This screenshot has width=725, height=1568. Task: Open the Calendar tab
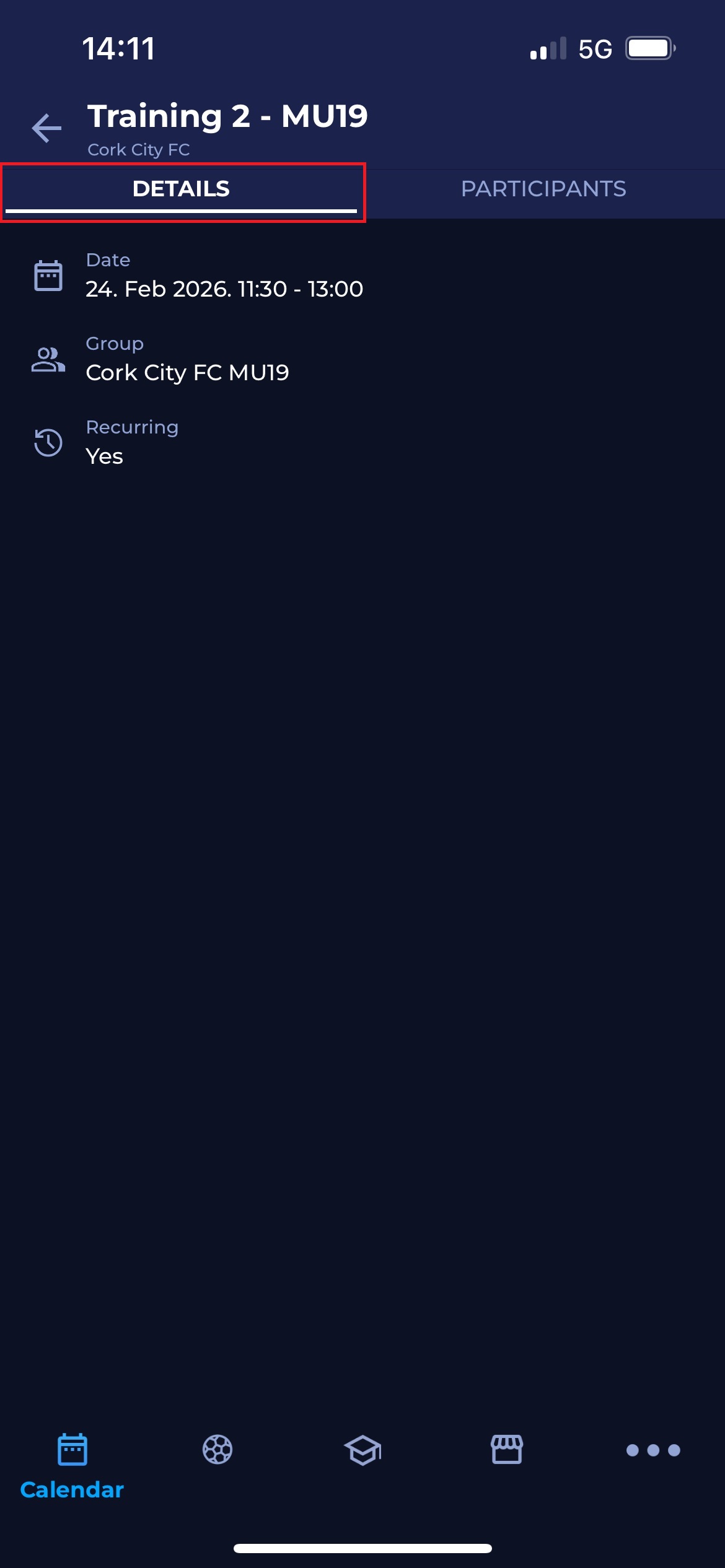tap(72, 1465)
